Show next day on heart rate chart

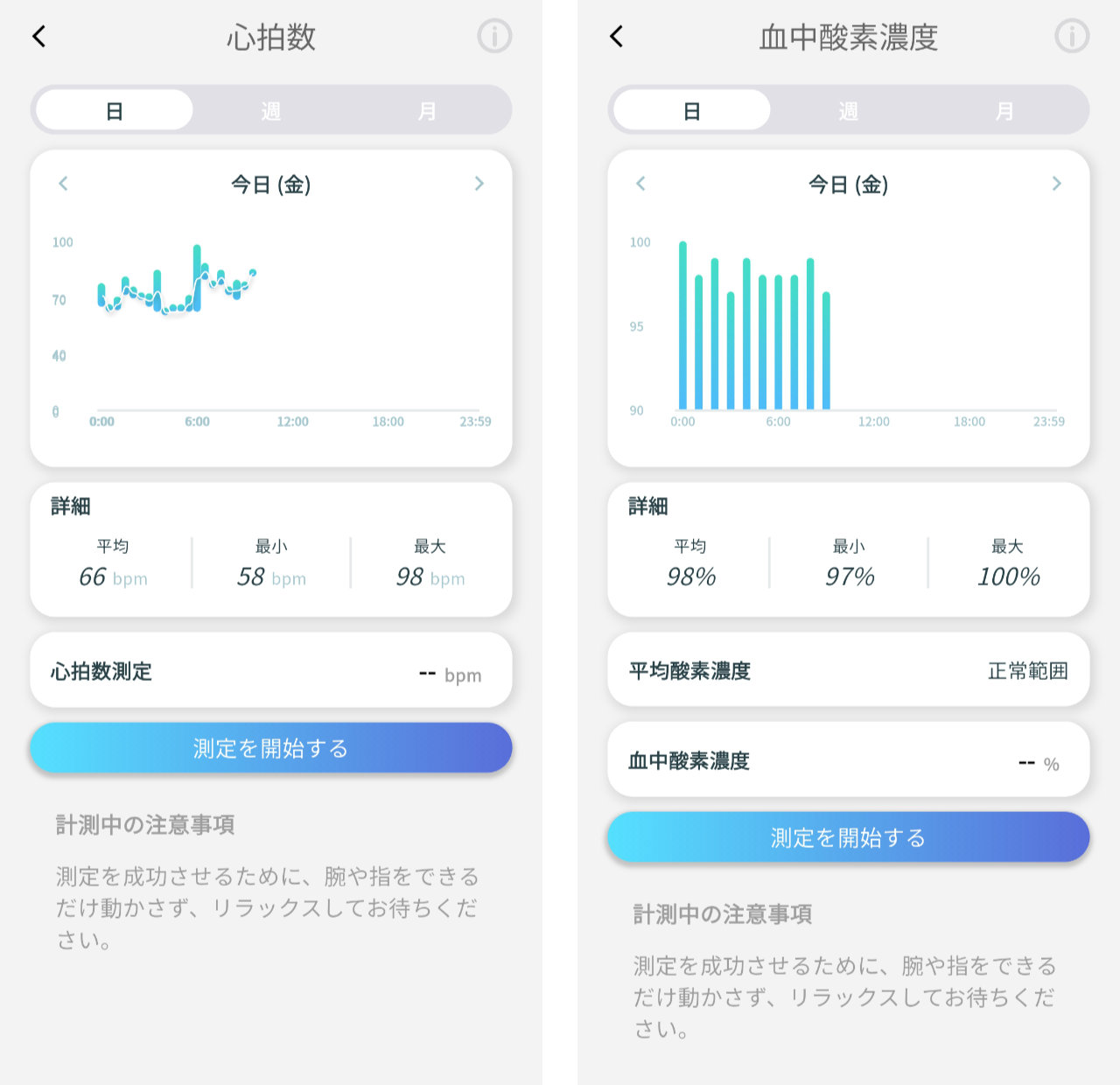click(479, 184)
